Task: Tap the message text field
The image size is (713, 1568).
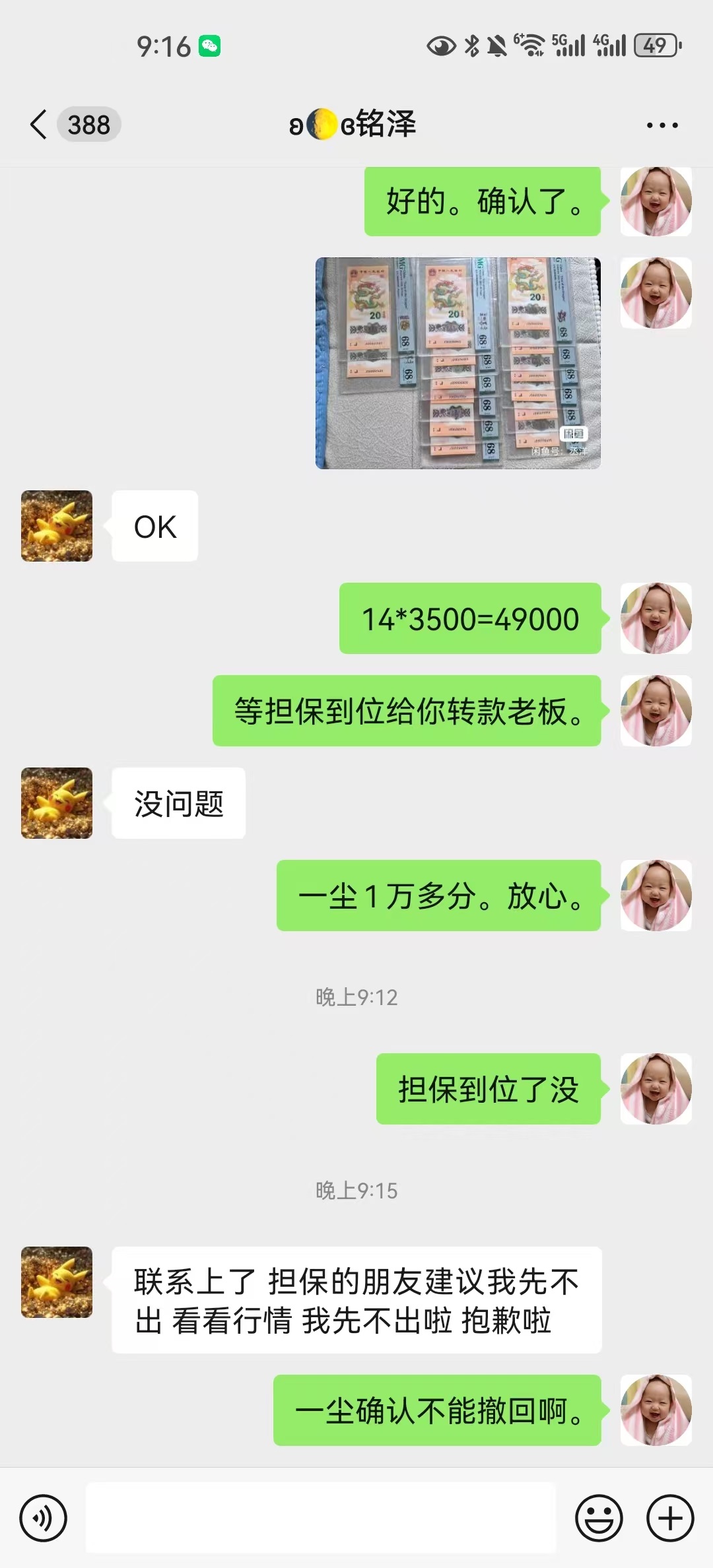Action: (x=321, y=1519)
